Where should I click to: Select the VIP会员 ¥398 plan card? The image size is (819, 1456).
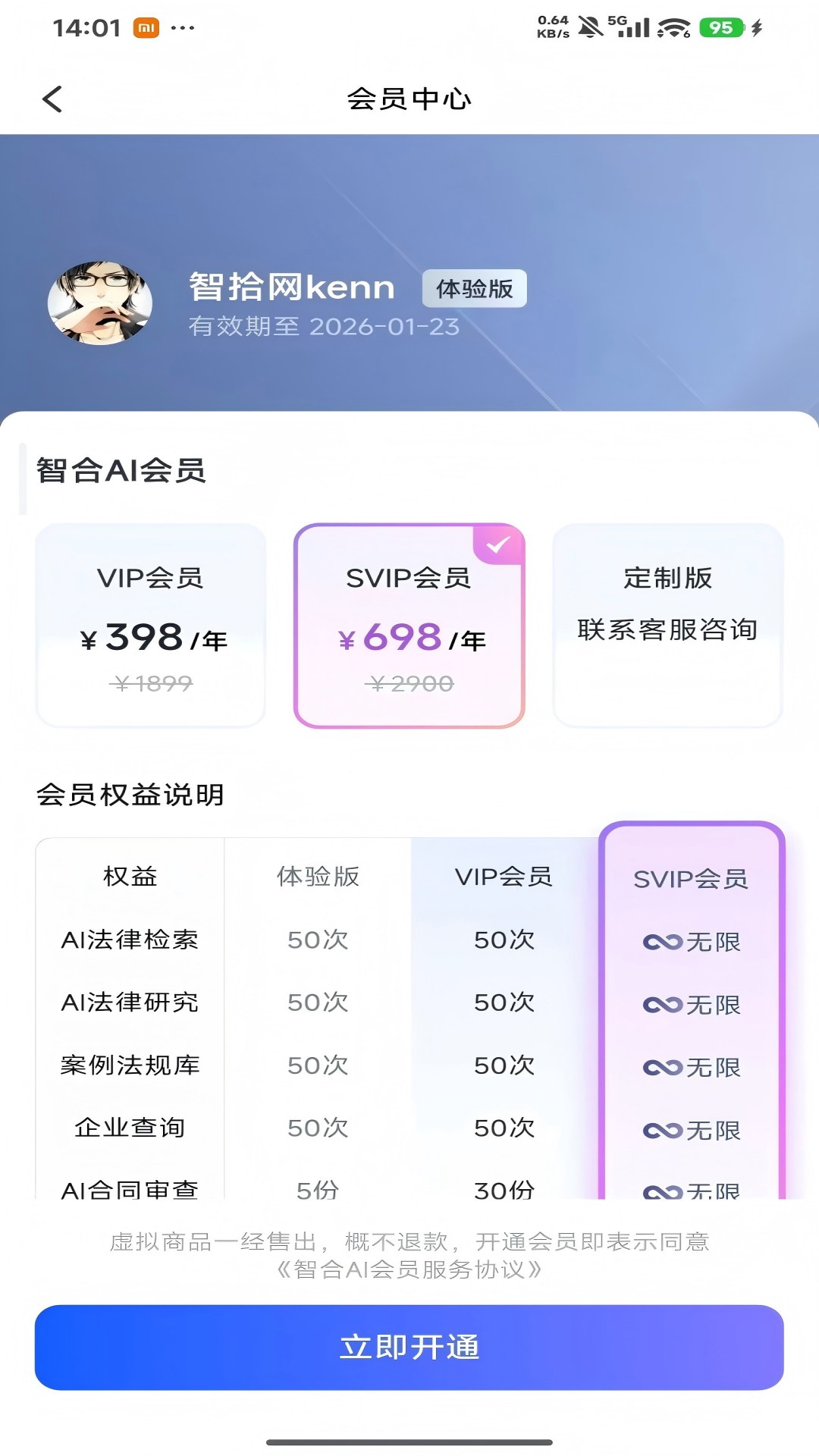pos(150,623)
